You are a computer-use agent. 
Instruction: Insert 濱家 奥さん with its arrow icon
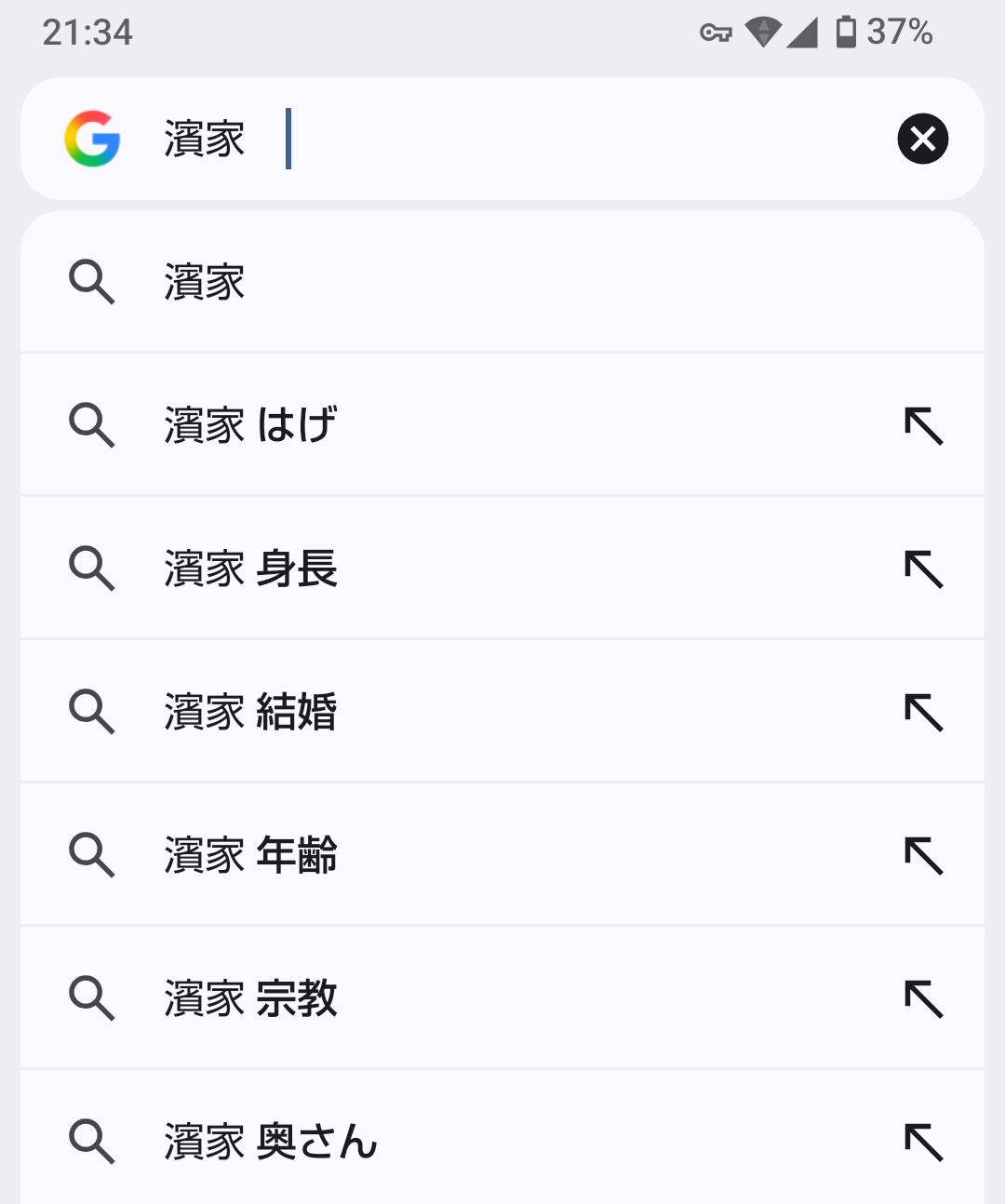[923, 1143]
